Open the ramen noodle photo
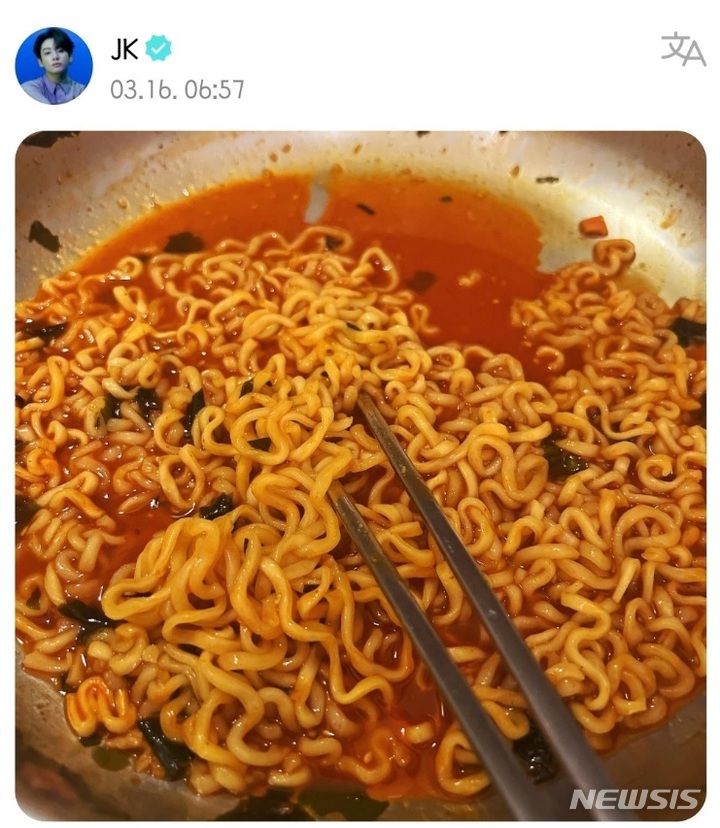 pyautogui.click(x=360, y=475)
